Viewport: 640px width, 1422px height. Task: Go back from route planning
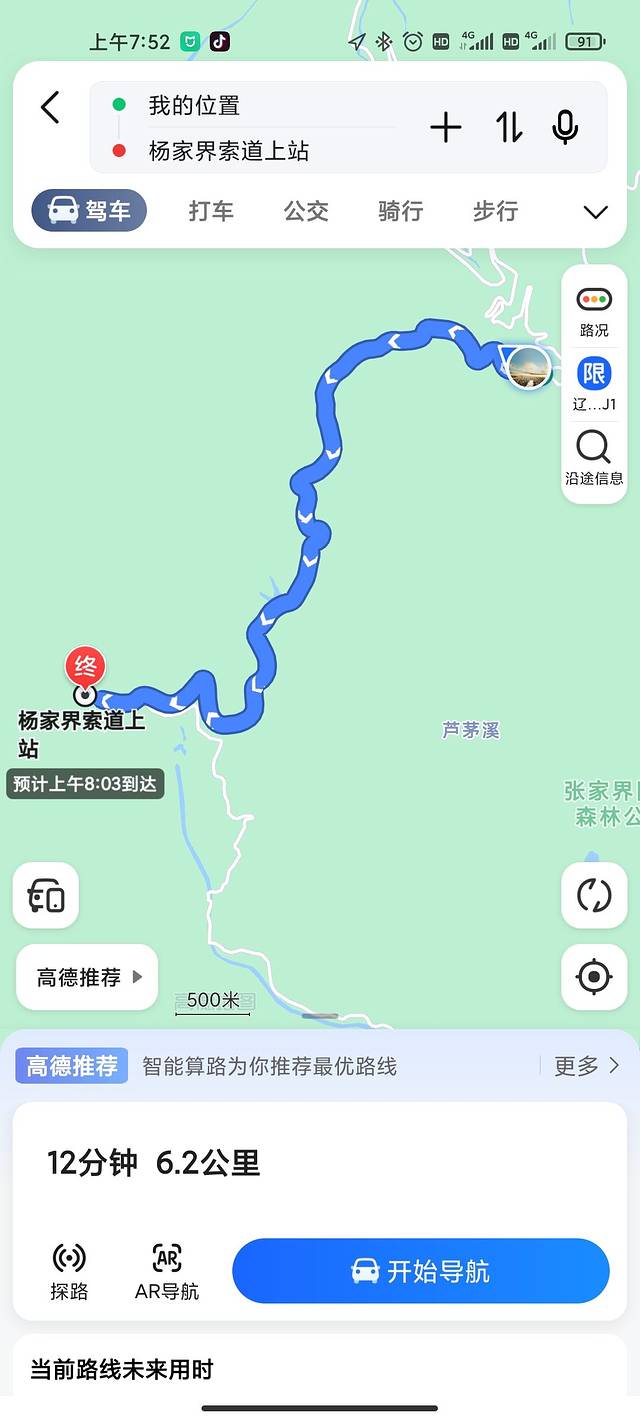coord(51,107)
